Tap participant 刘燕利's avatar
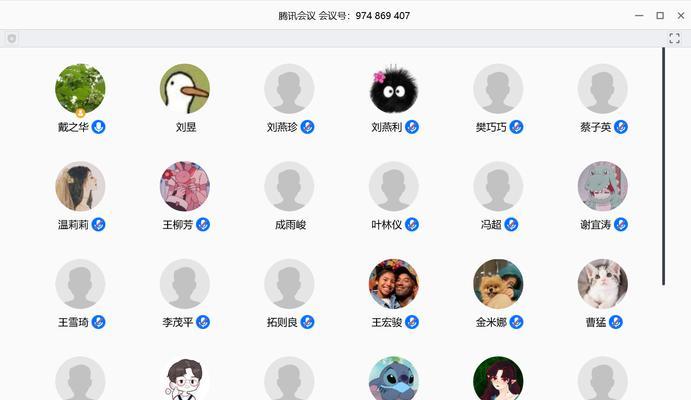 tap(394, 89)
